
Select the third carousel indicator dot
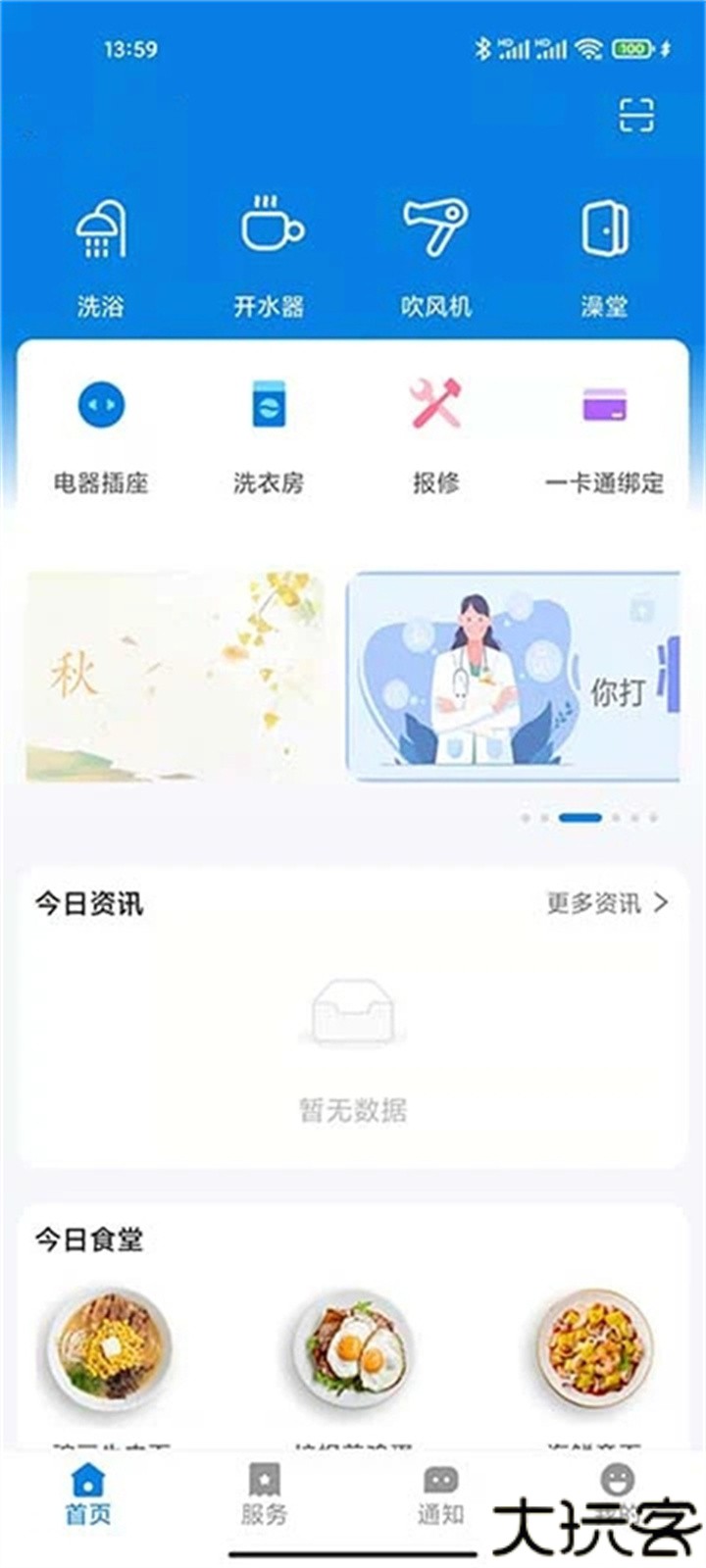tap(578, 816)
